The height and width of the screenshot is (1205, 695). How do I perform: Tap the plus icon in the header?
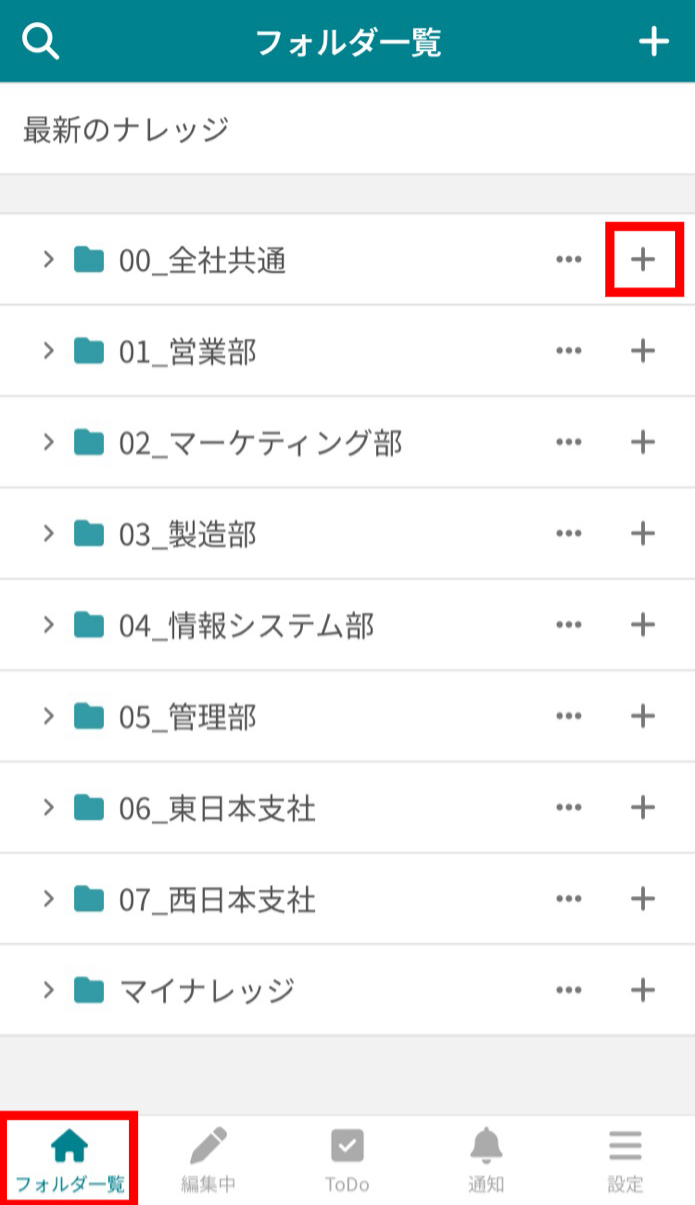653,42
